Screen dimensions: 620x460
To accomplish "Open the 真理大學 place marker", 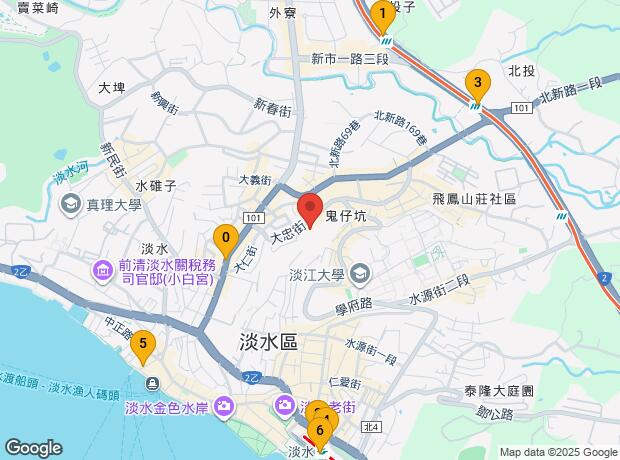I will [71, 204].
